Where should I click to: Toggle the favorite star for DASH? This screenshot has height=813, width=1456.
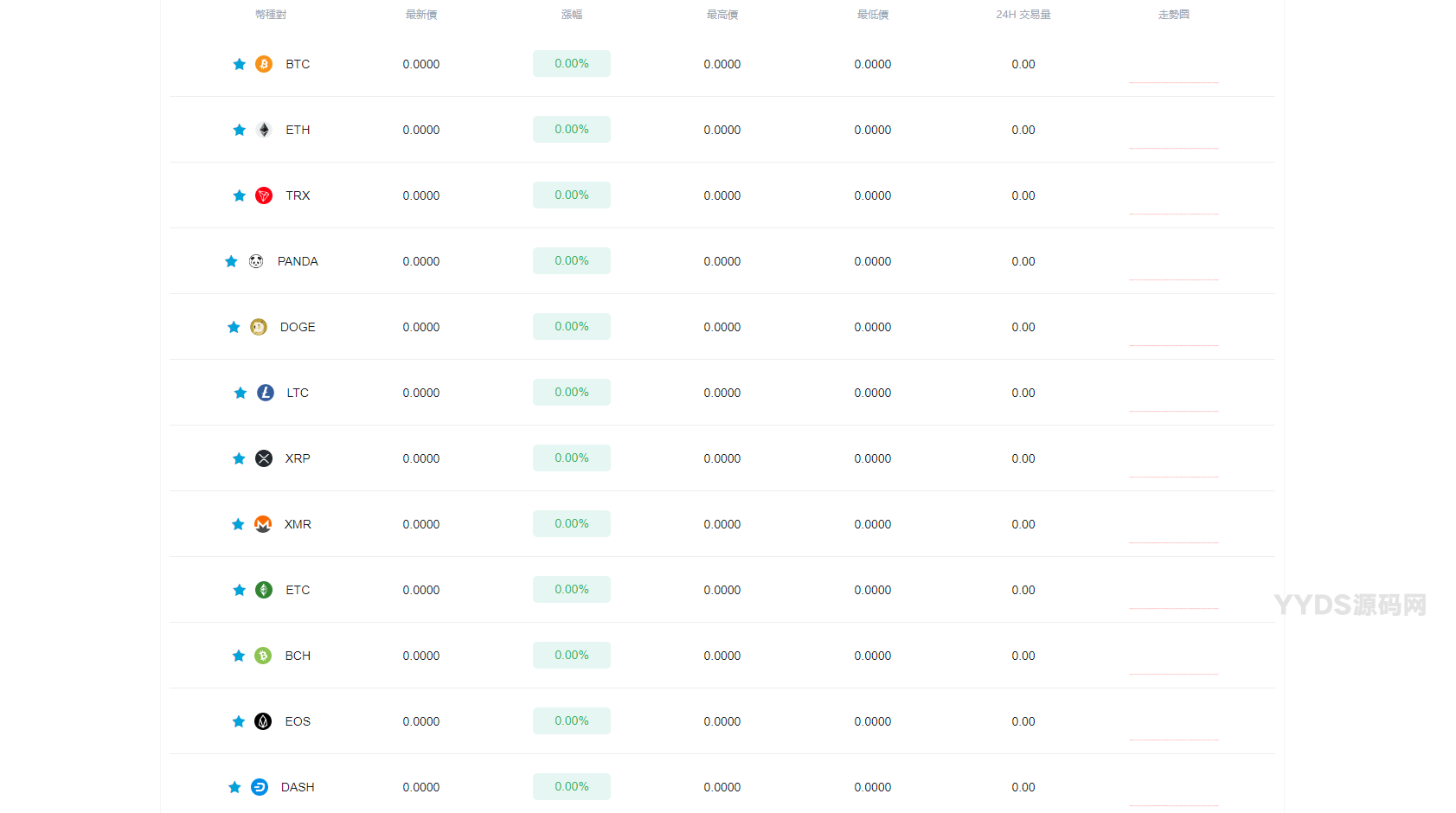point(234,787)
